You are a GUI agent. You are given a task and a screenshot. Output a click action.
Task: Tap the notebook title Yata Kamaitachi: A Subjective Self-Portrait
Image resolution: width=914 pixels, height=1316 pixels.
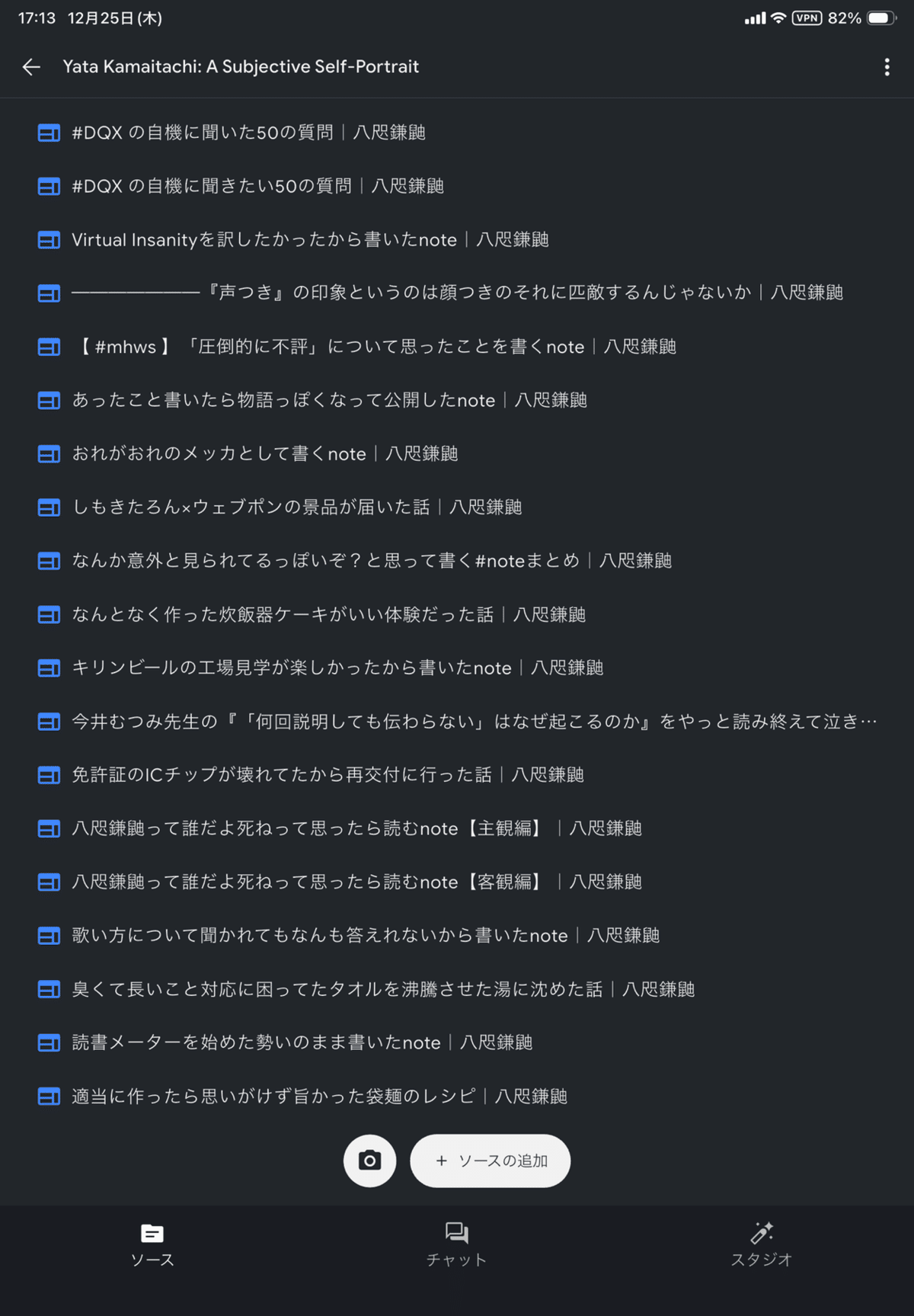tap(241, 67)
